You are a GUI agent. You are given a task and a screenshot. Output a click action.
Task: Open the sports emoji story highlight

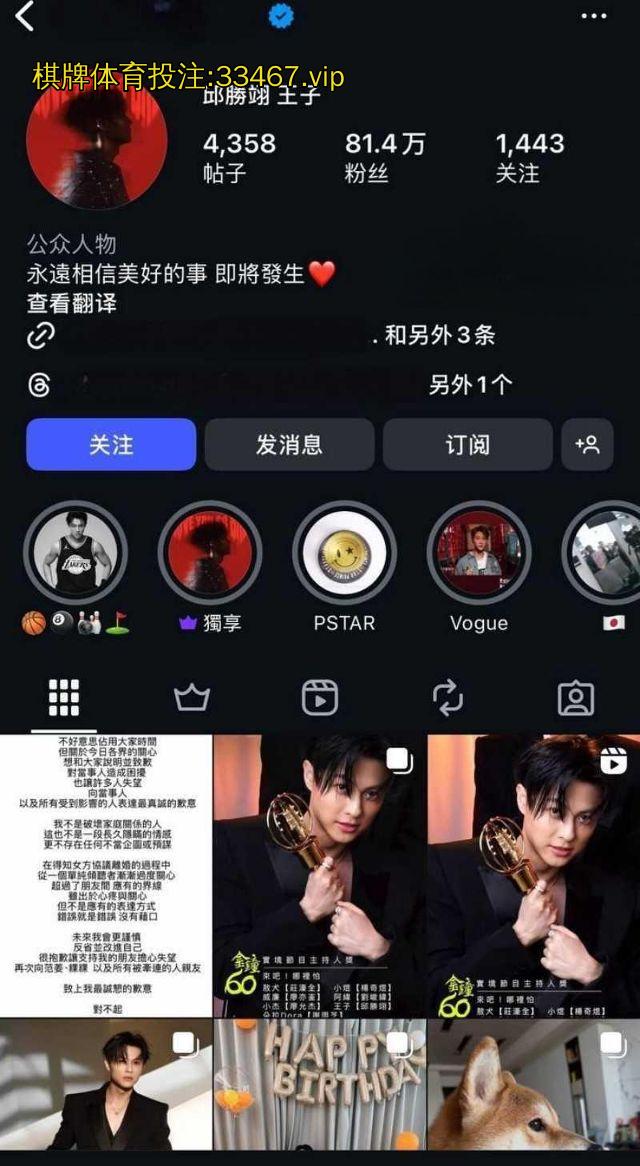(x=75, y=553)
